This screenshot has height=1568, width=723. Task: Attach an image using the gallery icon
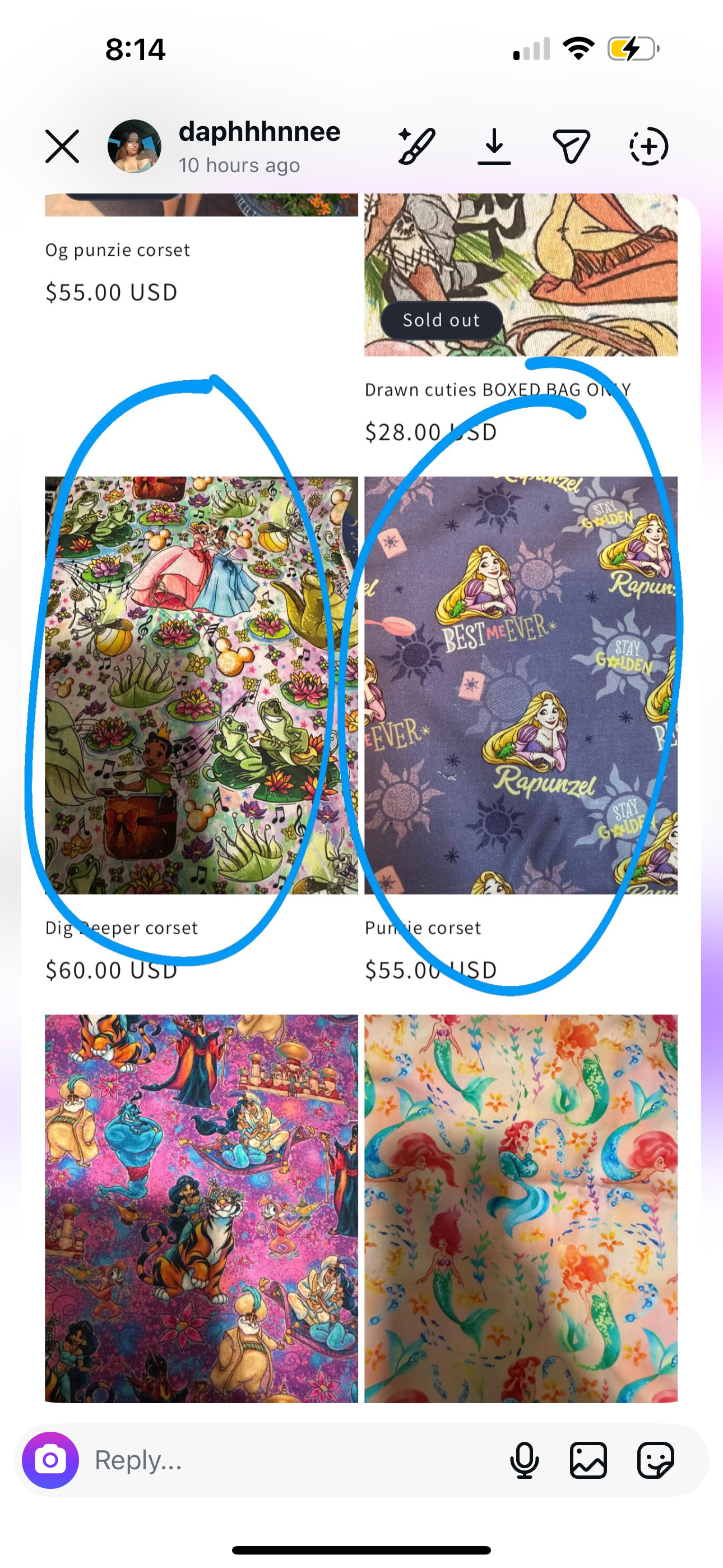pyautogui.click(x=589, y=1460)
